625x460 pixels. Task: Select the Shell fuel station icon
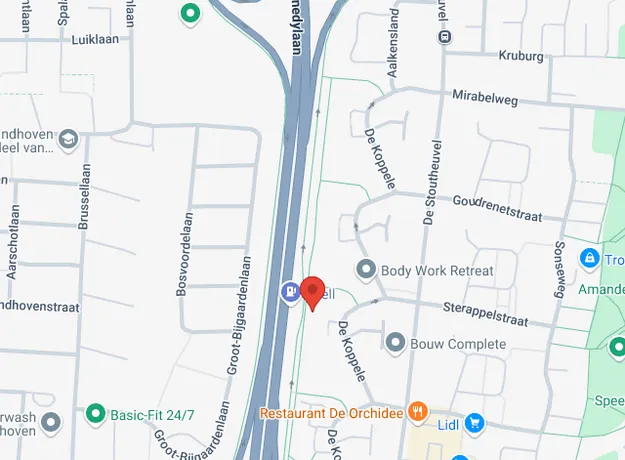tap(289, 292)
